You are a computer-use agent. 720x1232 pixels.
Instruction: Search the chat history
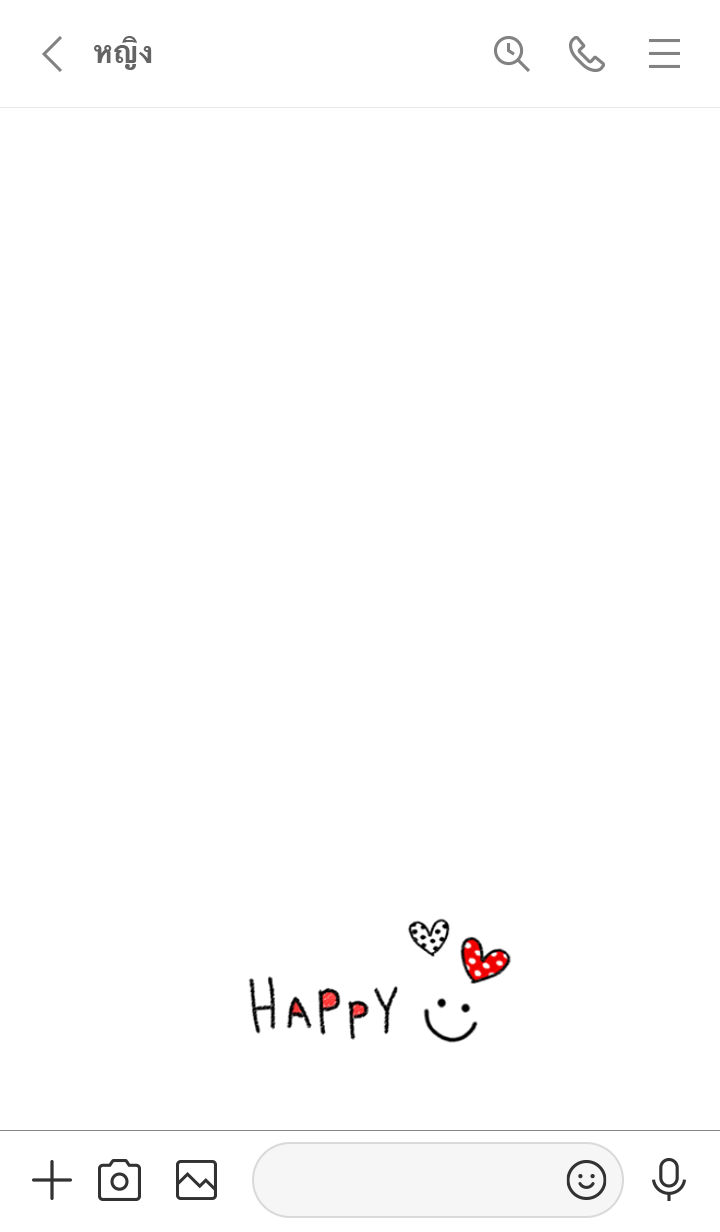511,54
